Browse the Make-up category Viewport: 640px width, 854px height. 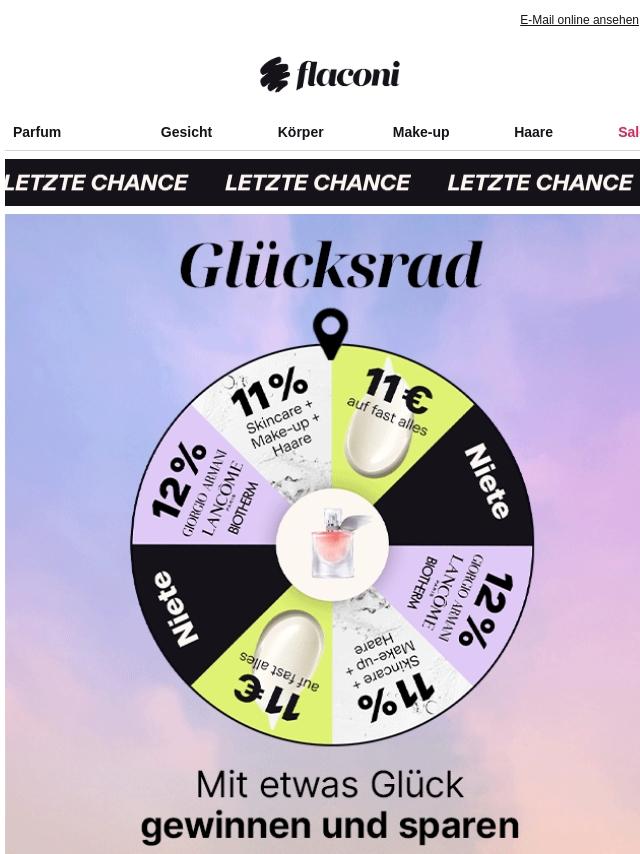click(420, 132)
